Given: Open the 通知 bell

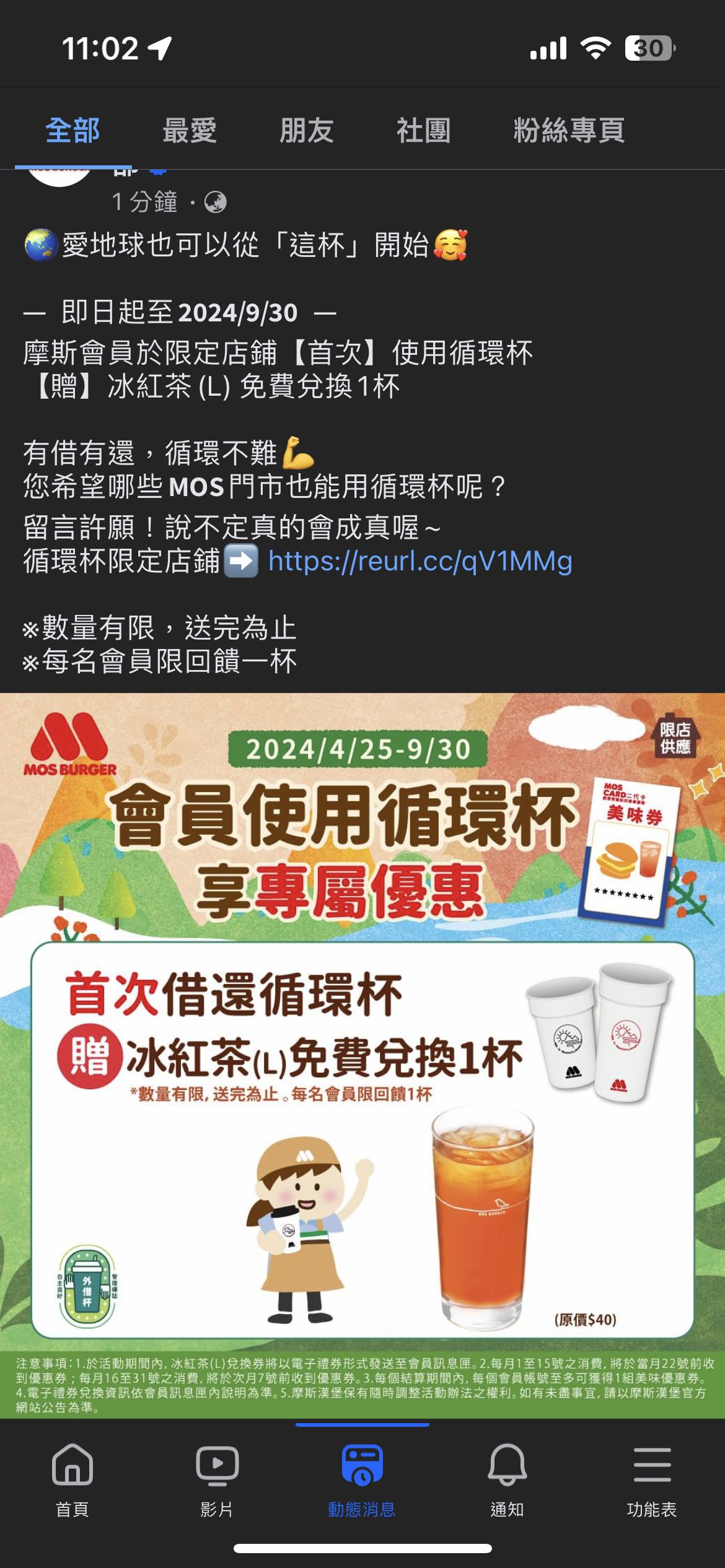Looking at the screenshot, I should 507,1479.
